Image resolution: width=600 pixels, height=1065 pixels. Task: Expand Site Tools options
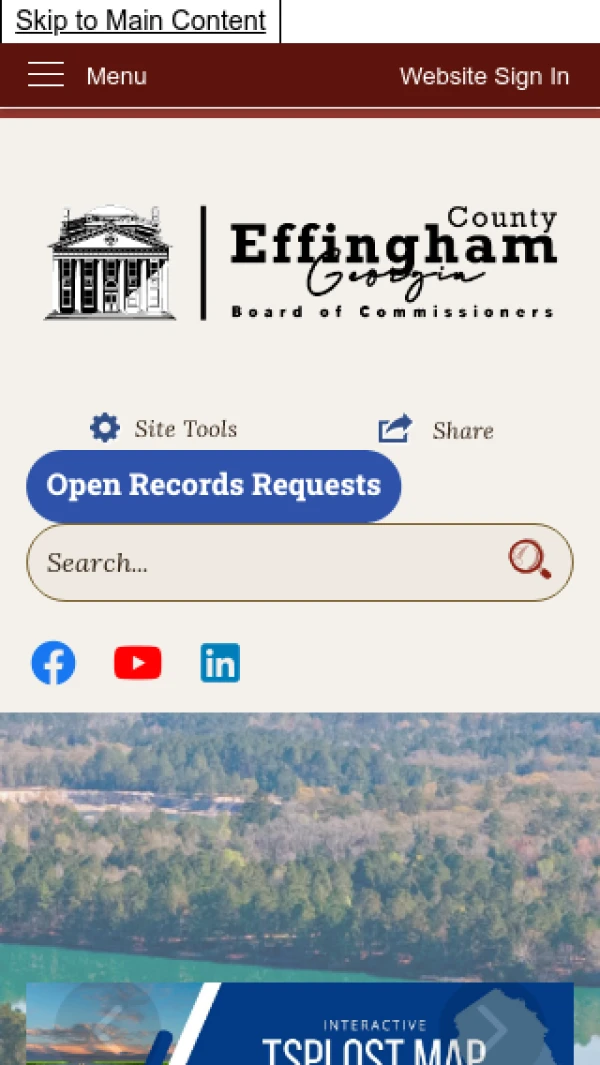pyautogui.click(x=164, y=429)
